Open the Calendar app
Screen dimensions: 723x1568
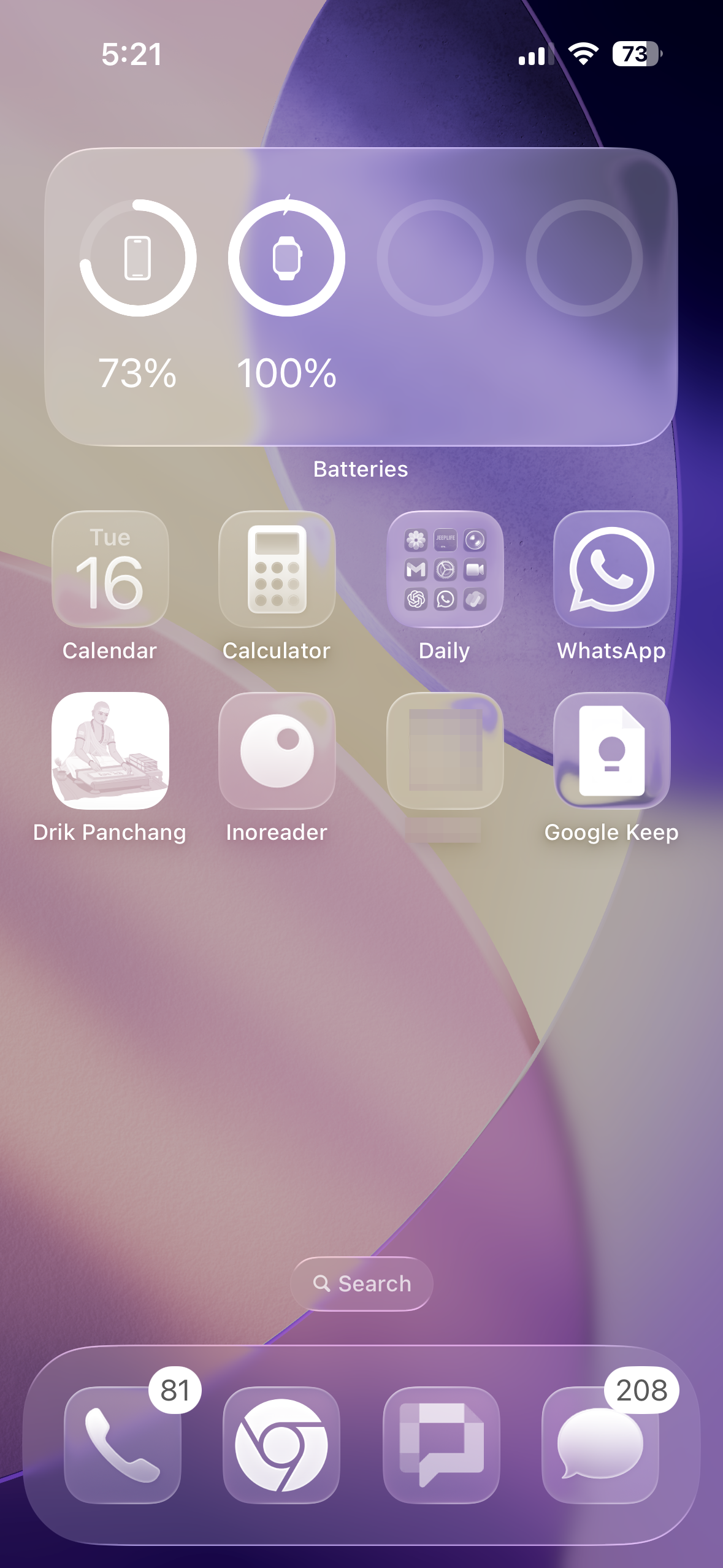point(110,569)
